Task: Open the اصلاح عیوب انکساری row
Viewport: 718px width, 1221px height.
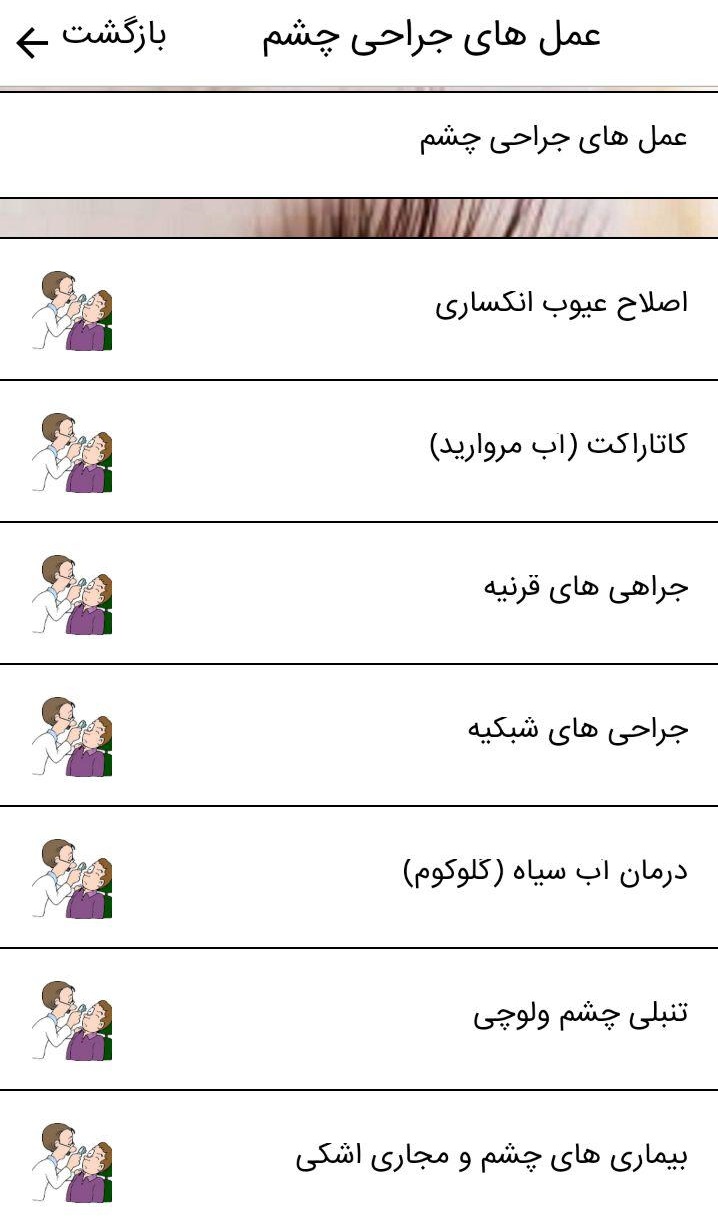Action: pos(359,309)
